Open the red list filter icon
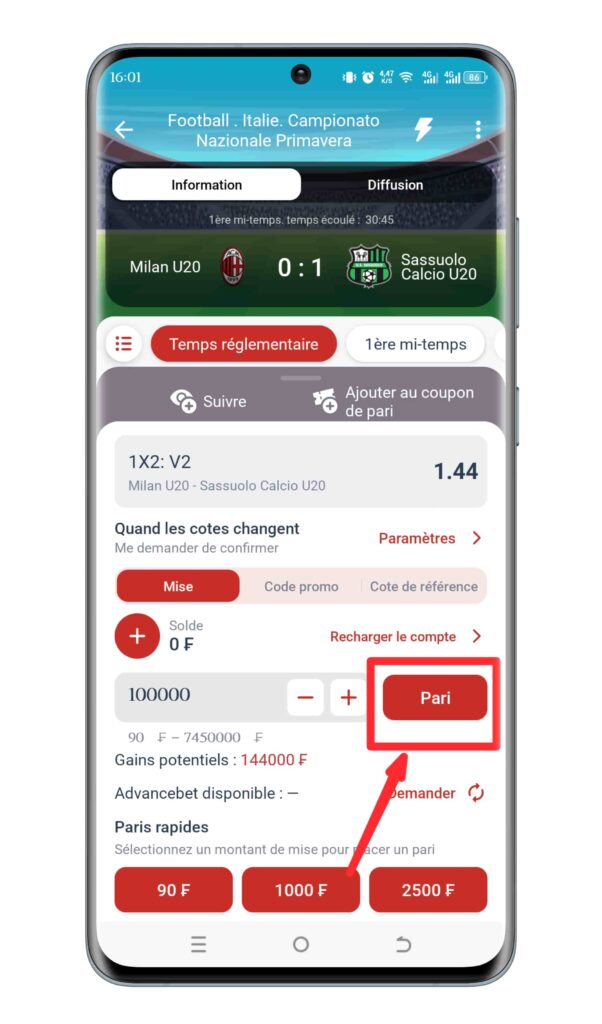The width and height of the screenshot is (602, 1024). coord(123,344)
